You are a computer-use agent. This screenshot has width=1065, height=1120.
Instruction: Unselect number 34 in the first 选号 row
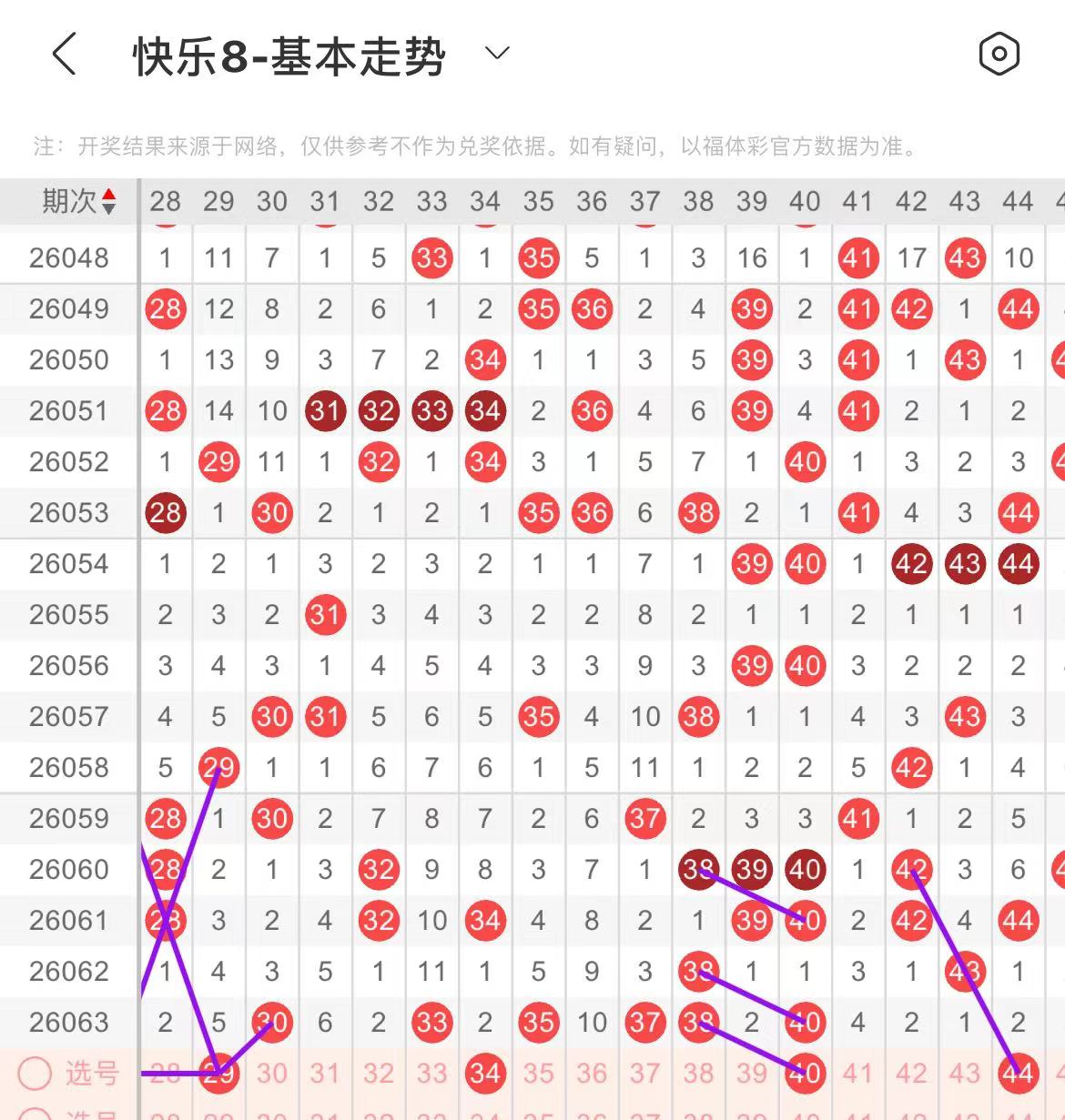tap(485, 1074)
